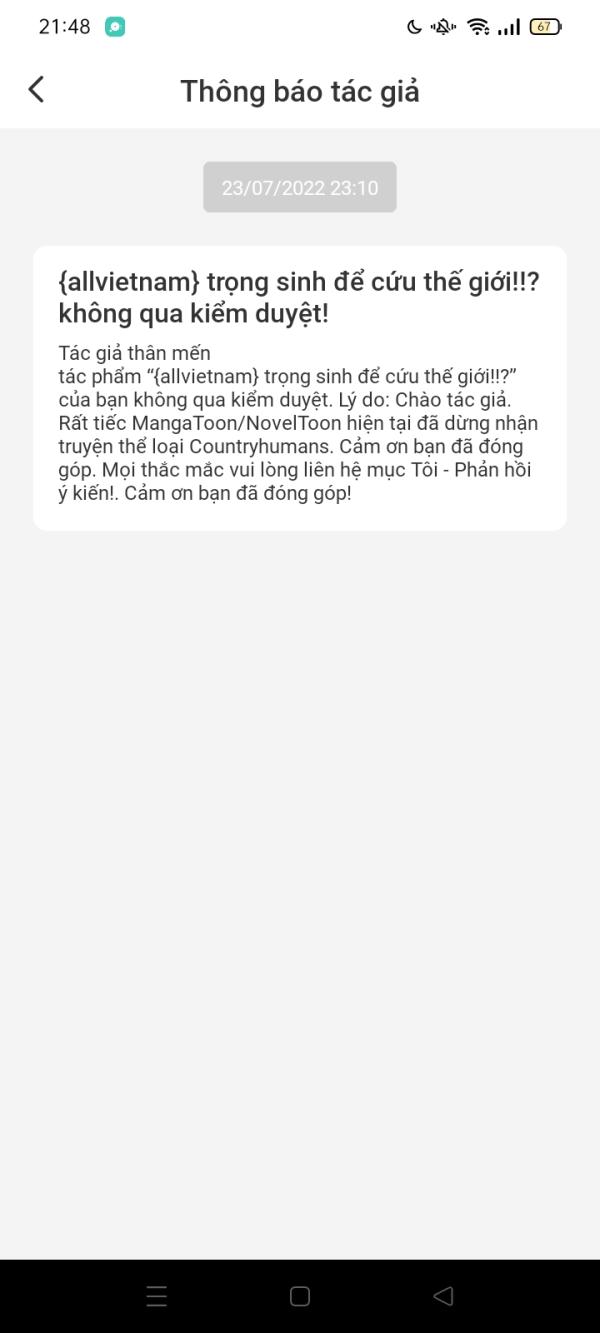Image resolution: width=600 pixels, height=1333 pixels.
Task: Tap the system home button
Action: point(299,1296)
